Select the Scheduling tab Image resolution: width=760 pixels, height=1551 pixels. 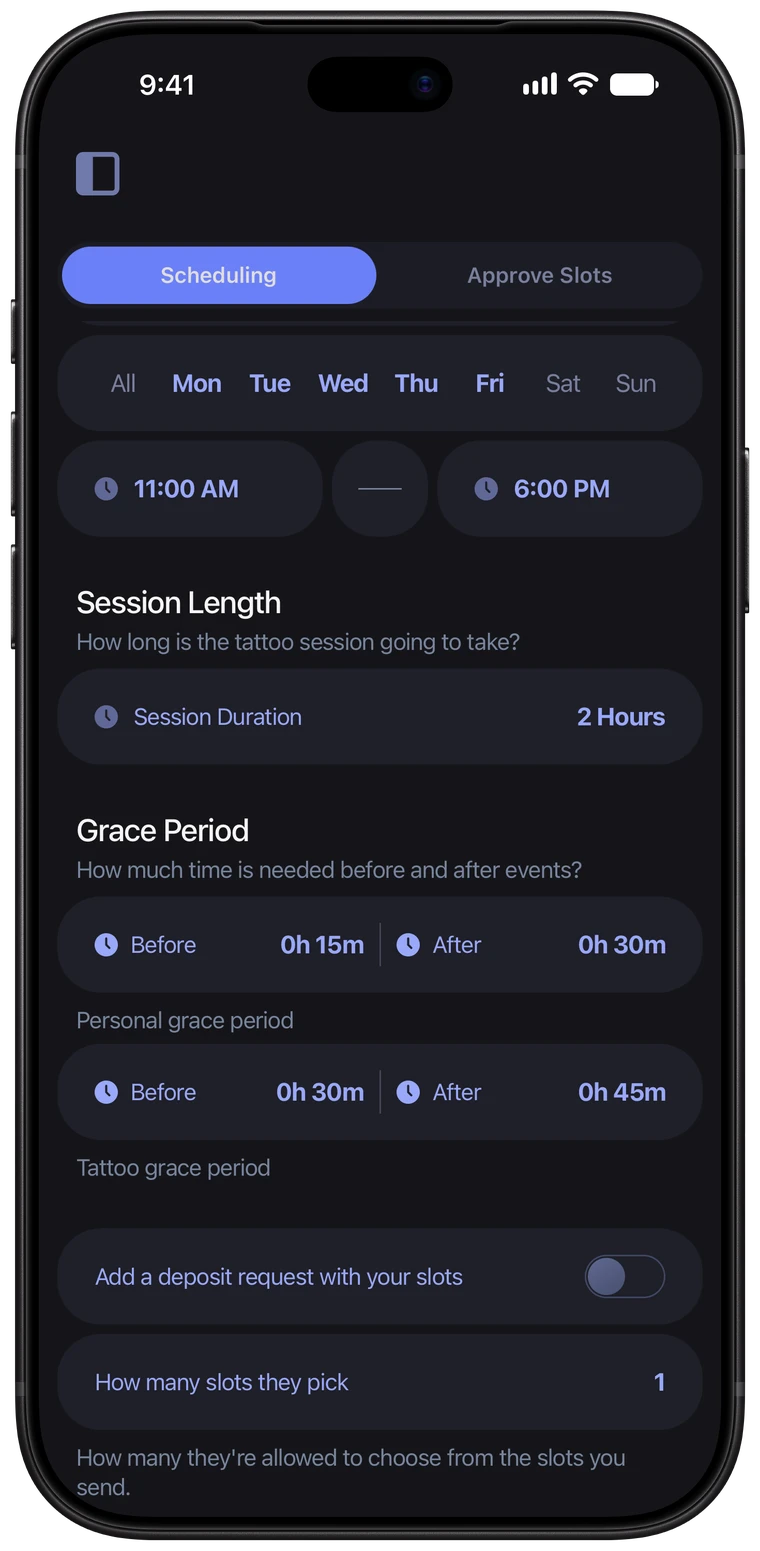219,275
